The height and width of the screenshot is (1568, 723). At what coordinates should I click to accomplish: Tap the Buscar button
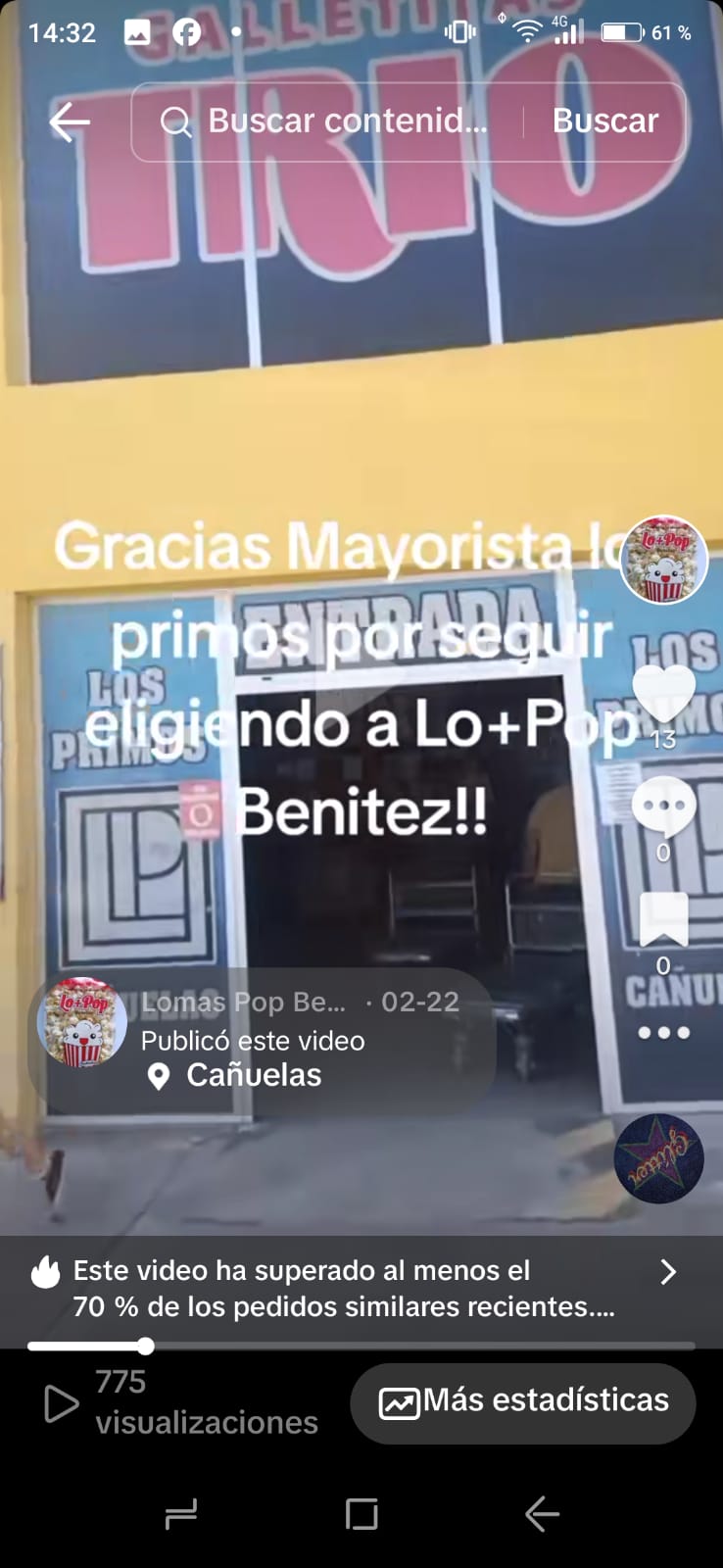click(x=604, y=122)
